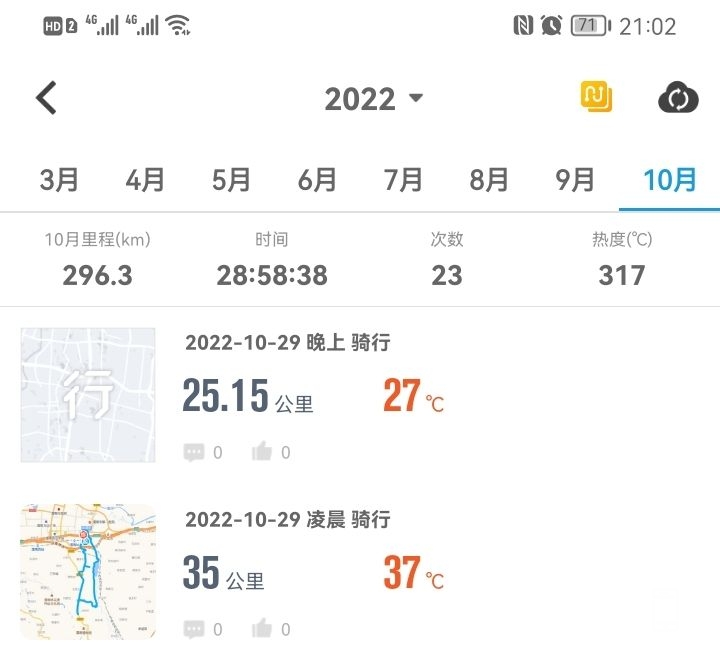Viewport: 720px width, 660px height.
Task: Open the 9月 tab
Action: coord(575,180)
